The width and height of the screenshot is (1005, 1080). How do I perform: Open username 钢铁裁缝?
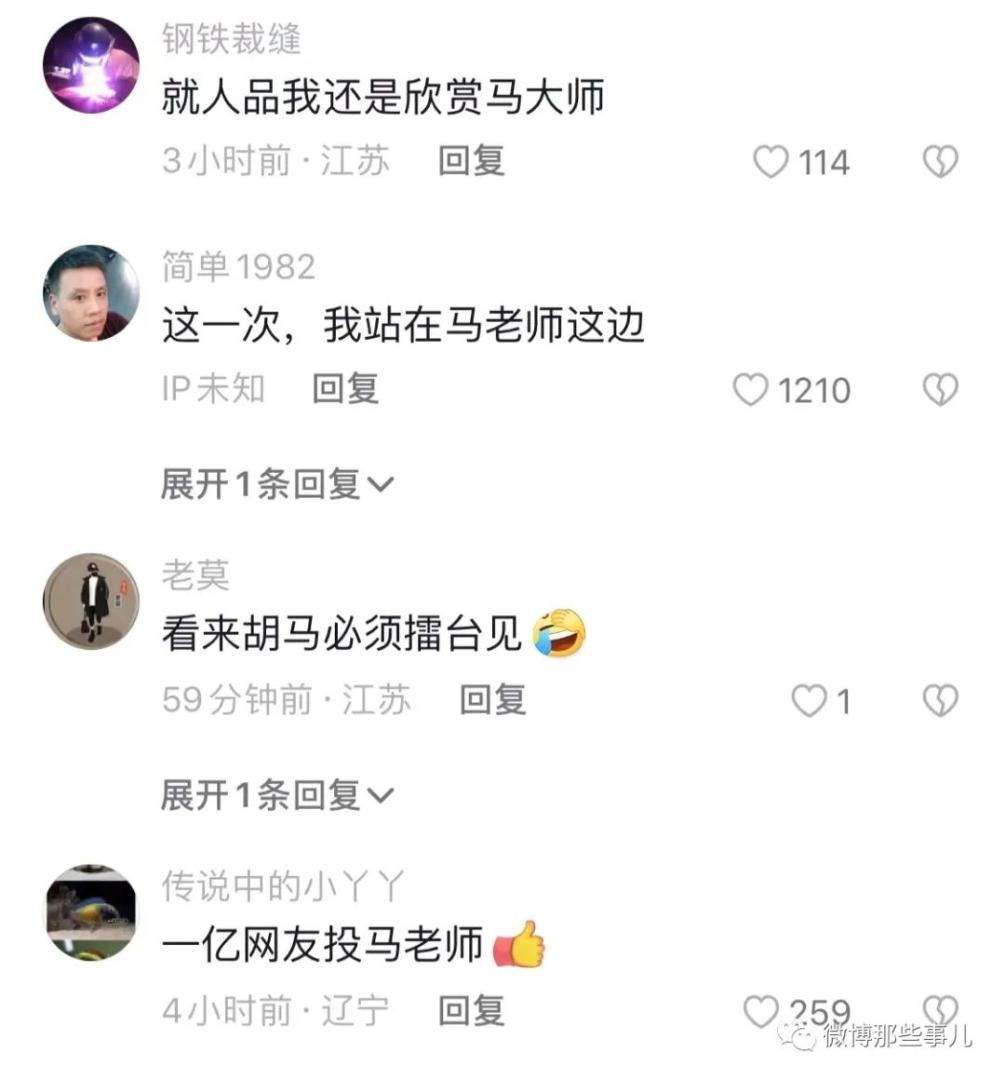click(231, 39)
